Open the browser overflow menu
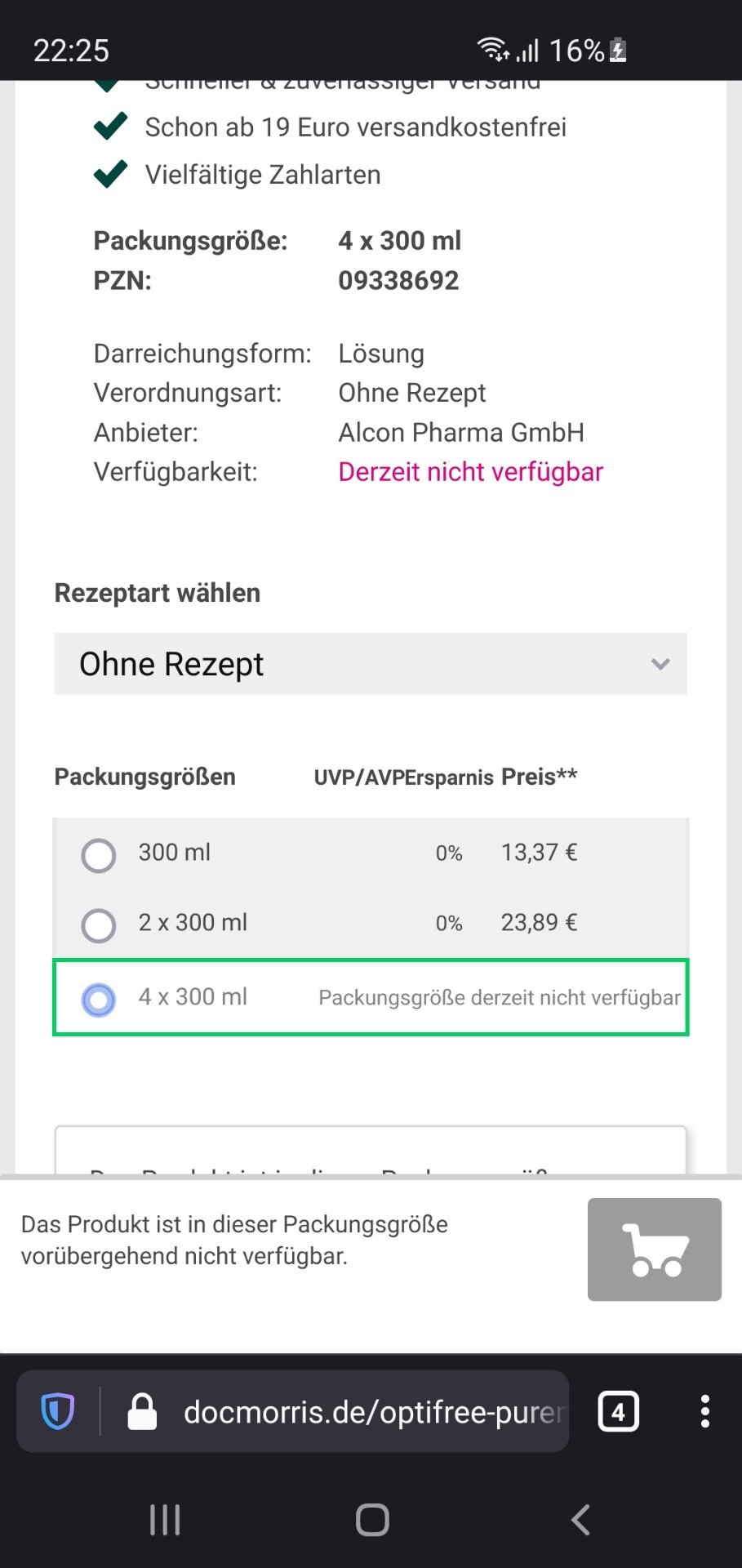Screen dimensions: 742x1568 click(x=704, y=1411)
